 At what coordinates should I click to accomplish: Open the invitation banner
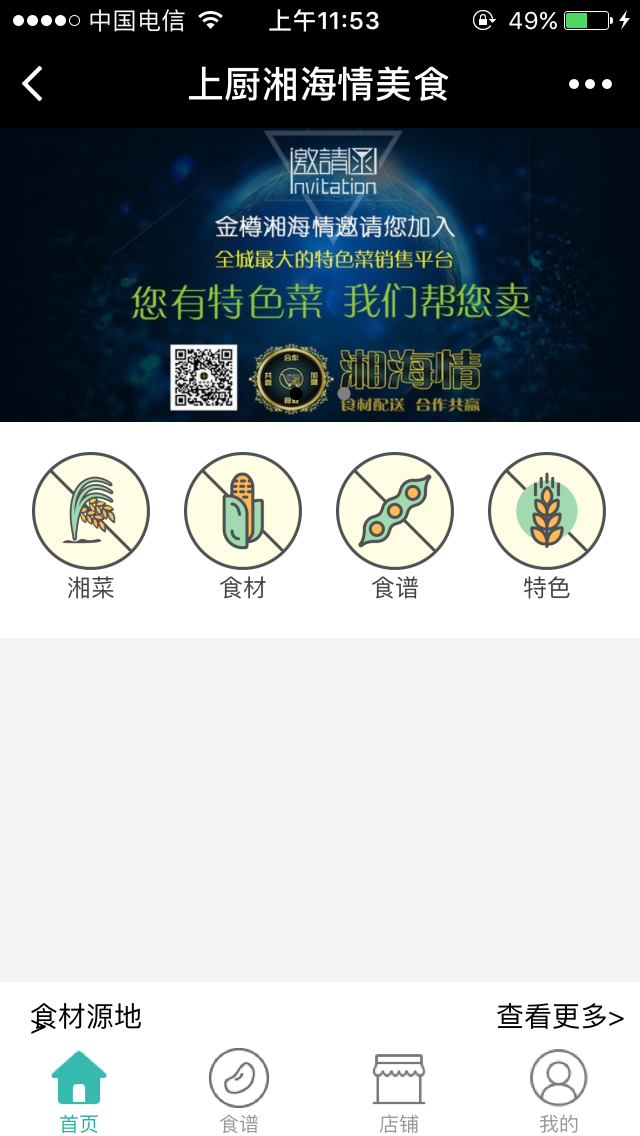320,275
